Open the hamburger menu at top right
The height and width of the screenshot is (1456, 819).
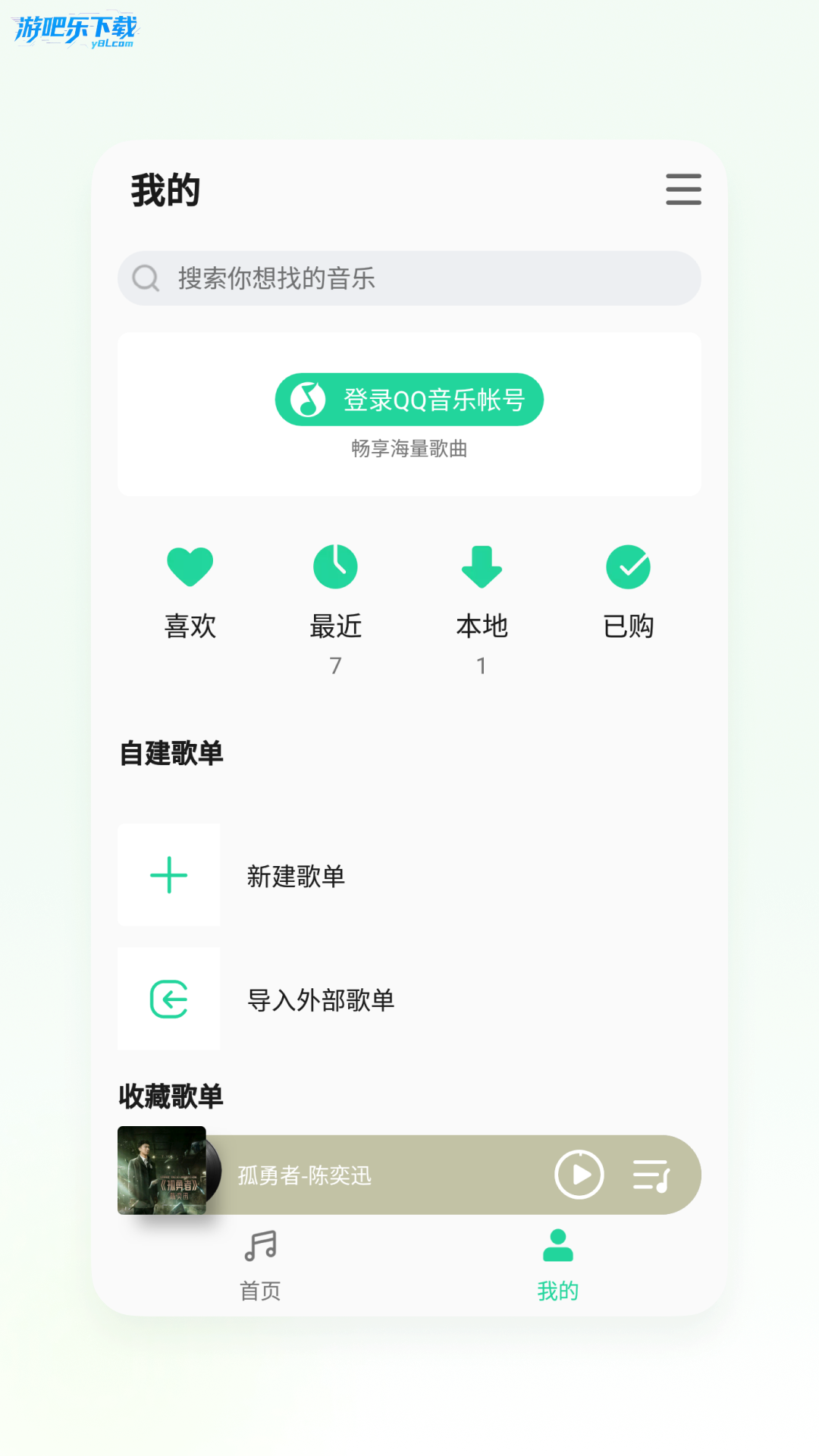click(x=683, y=190)
